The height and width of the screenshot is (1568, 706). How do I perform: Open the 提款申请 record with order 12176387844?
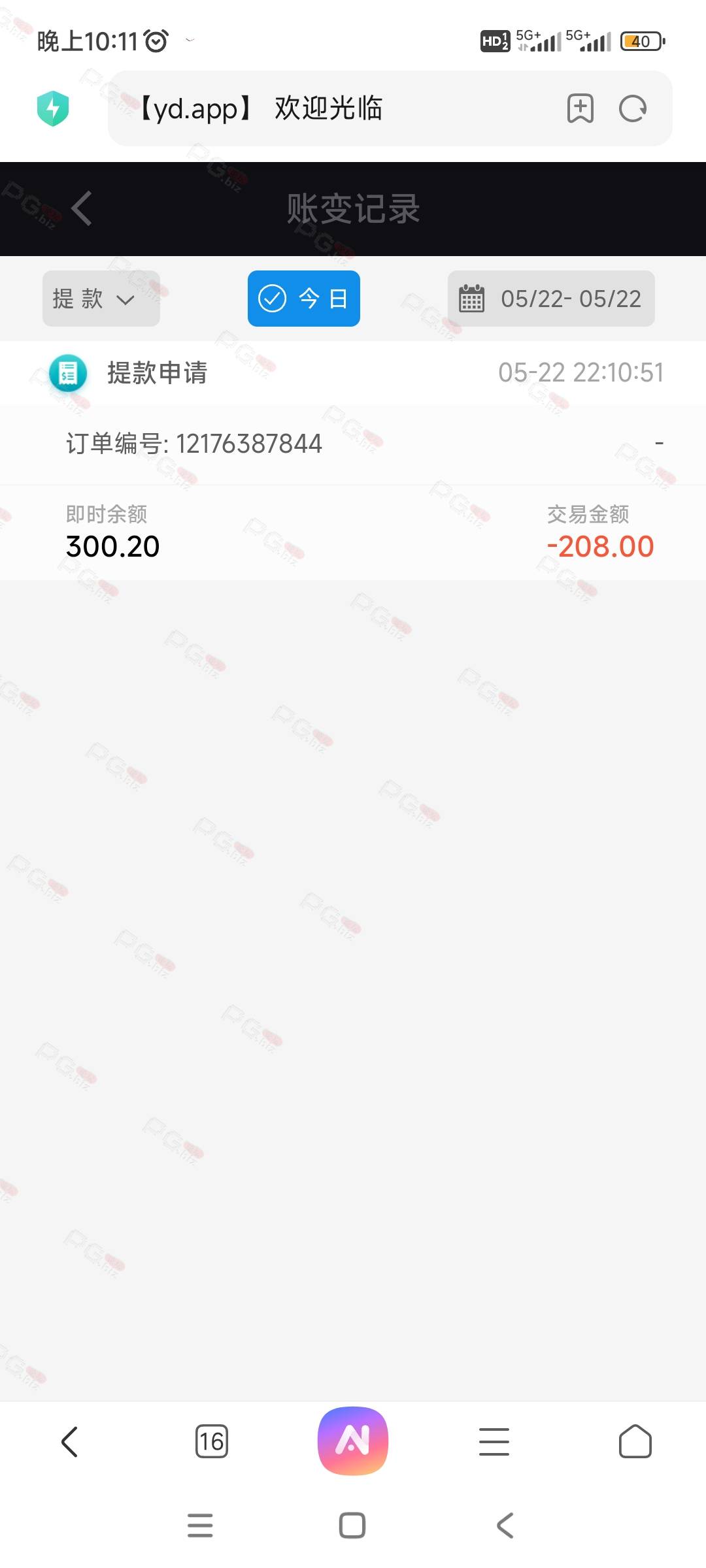(x=353, y=461)
